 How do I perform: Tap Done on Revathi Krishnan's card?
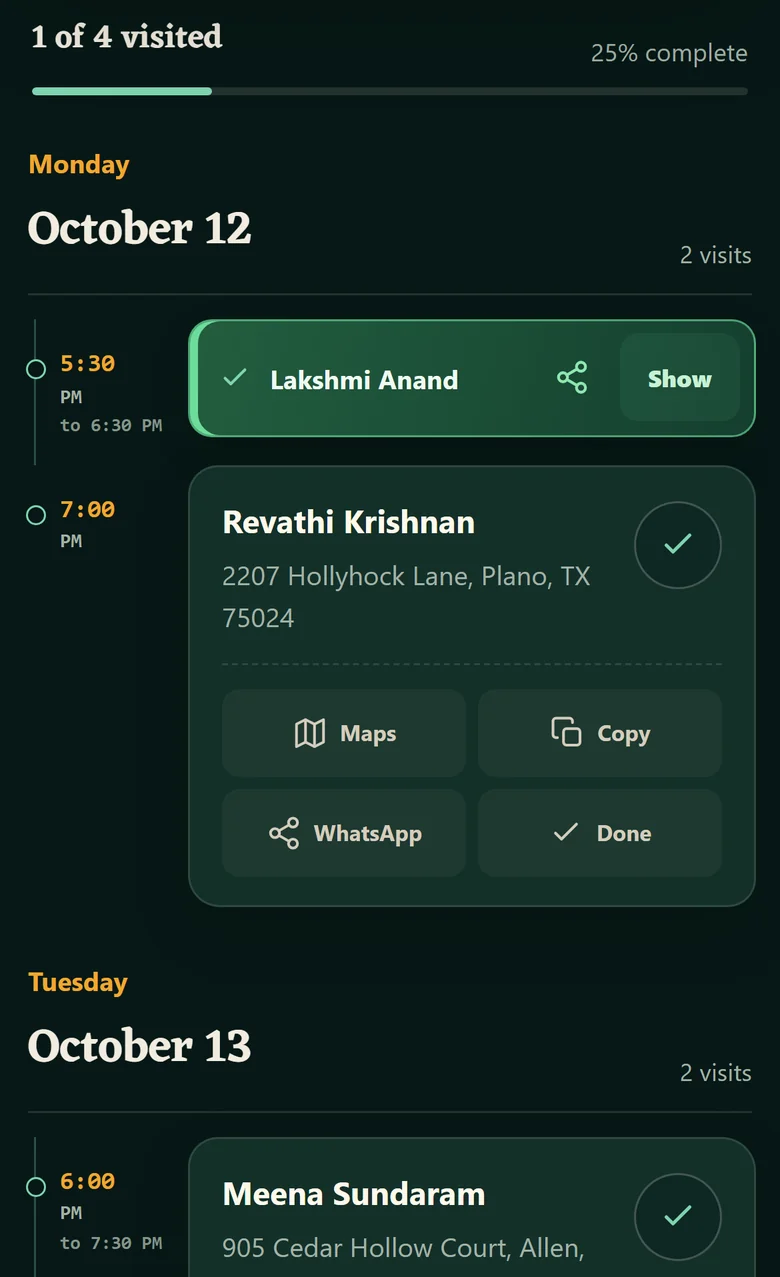(x=600, y=833)
